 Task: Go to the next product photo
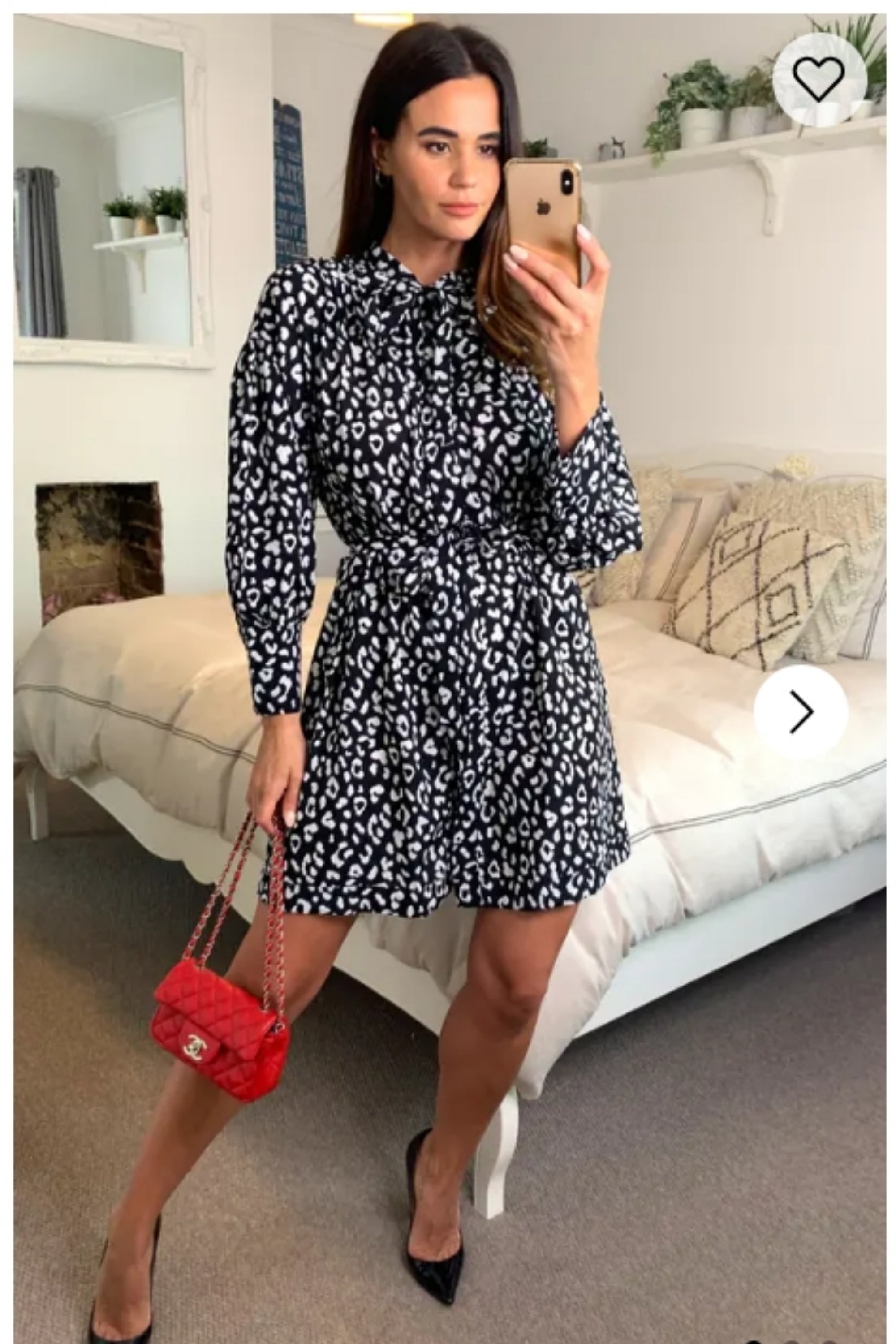[801, 711]
